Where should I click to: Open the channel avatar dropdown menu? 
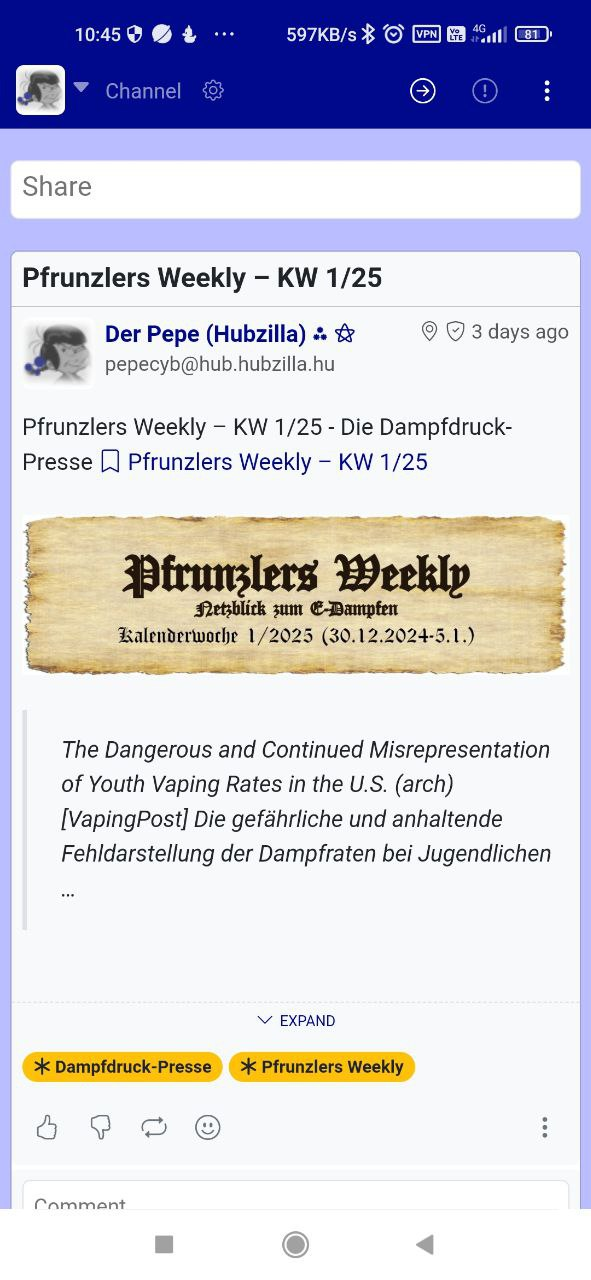click(53, 90)
